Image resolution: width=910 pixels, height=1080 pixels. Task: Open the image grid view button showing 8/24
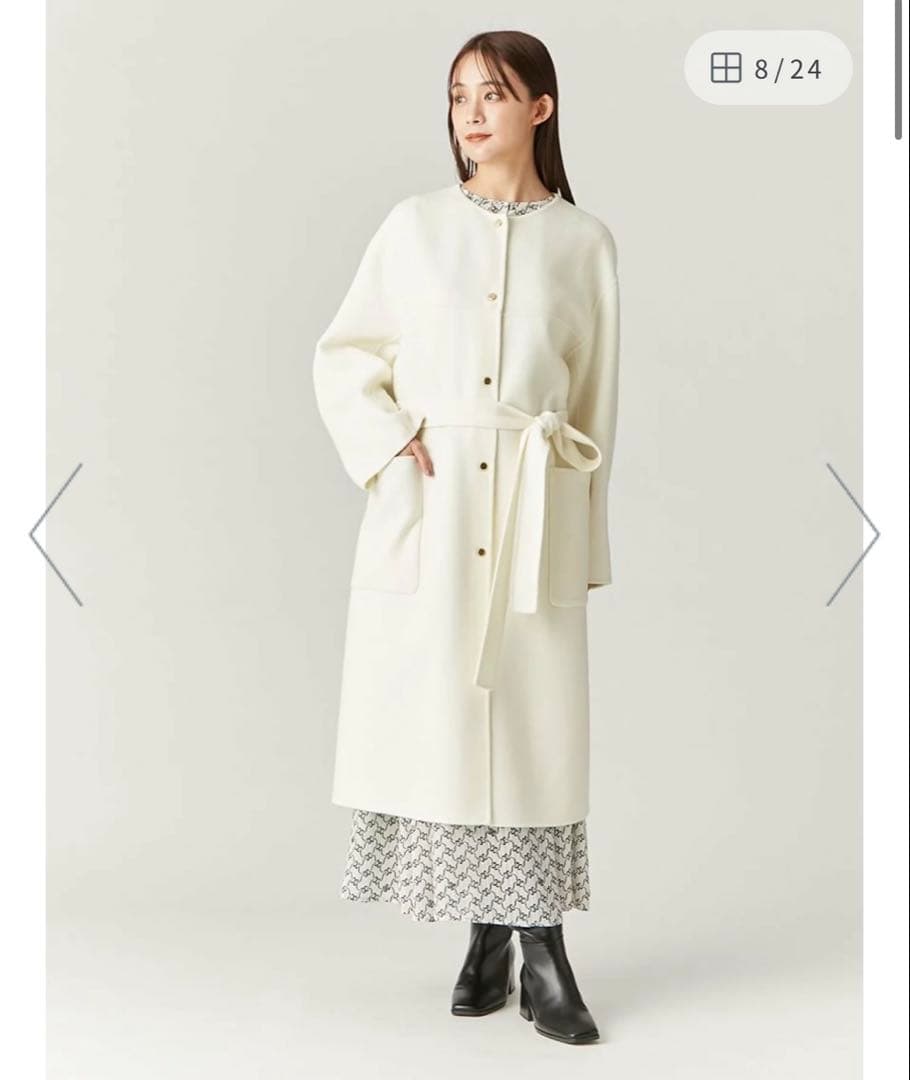click(x=767, y=68)
